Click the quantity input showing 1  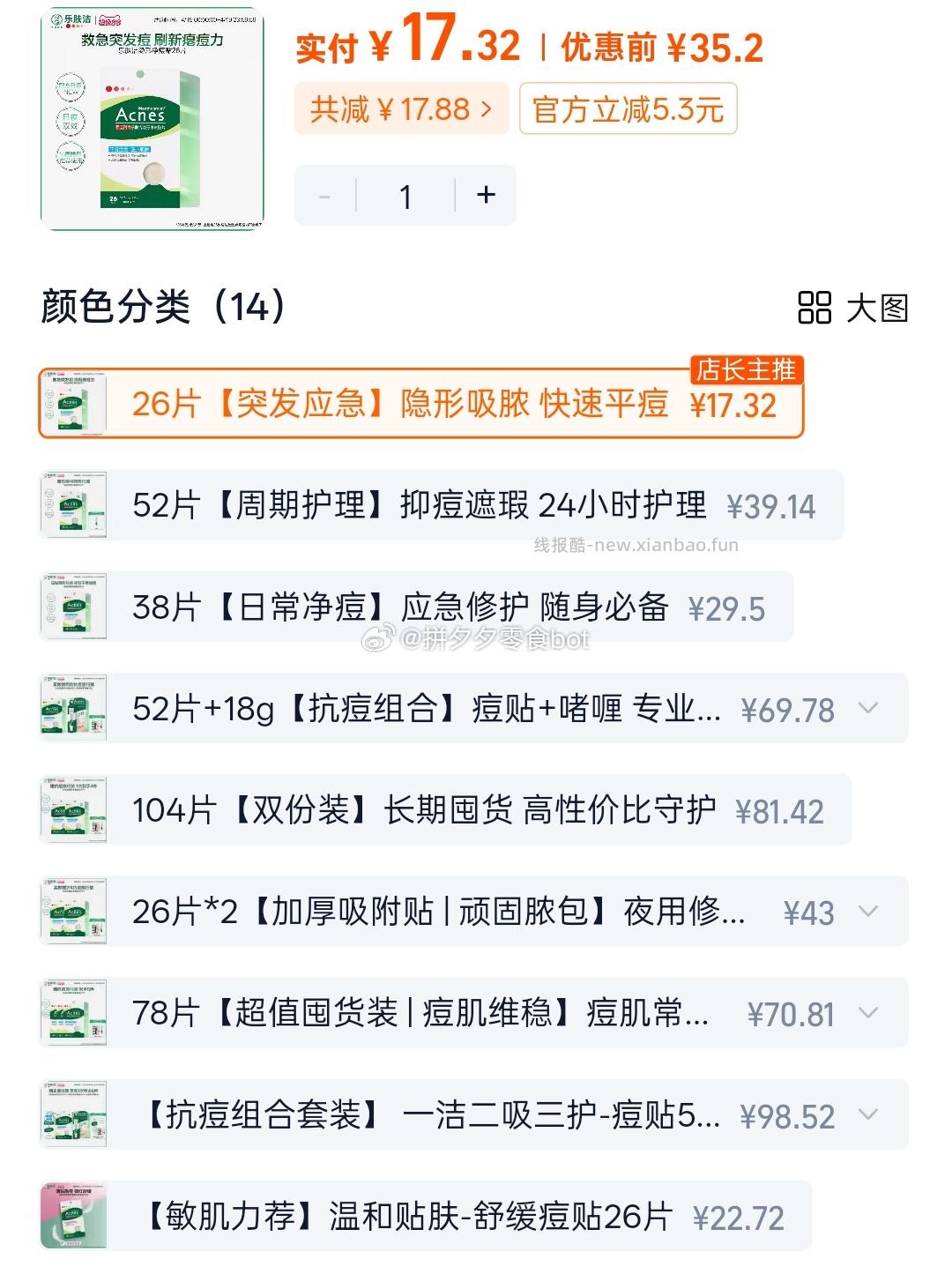(405, 196)
